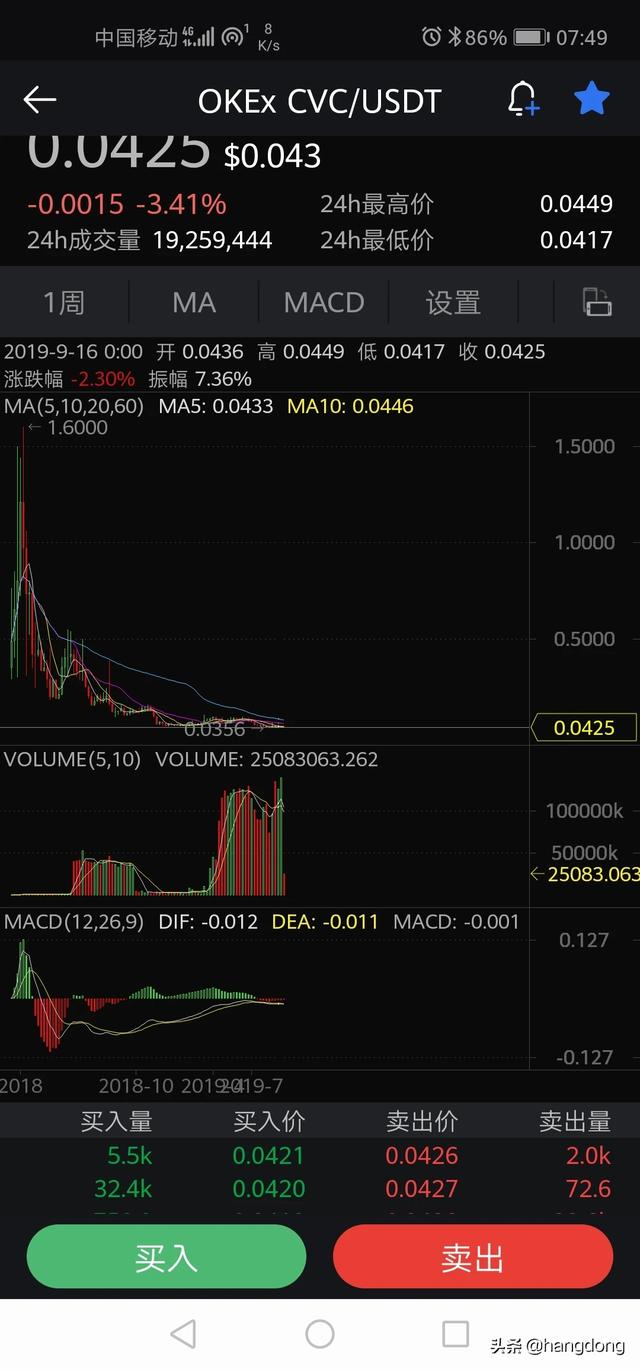Toggle the favorite star for CVC/USDT
Image resolution: width=640 pixels, height=1369 pixels.
(591, 100)
